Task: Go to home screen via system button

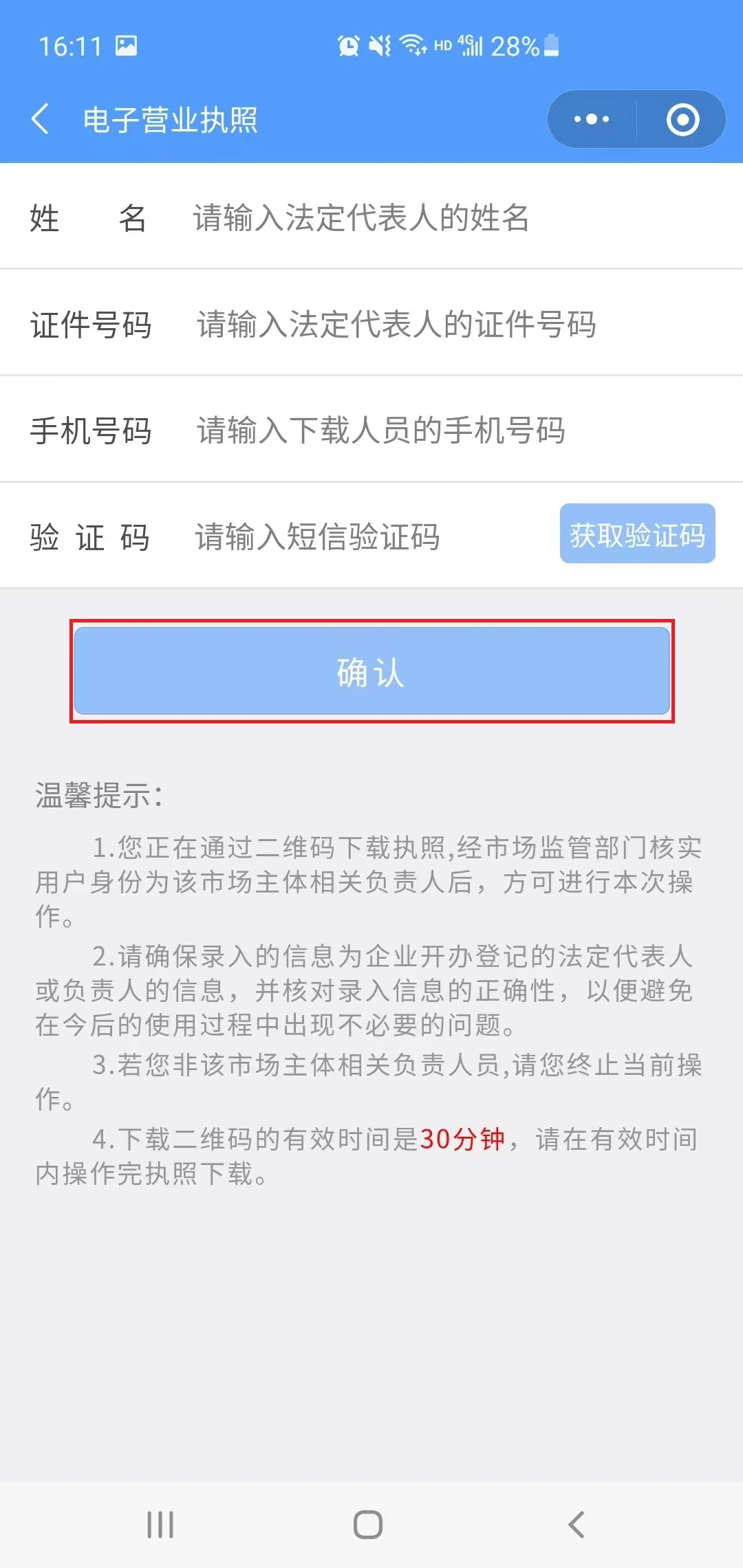Action: point(368,1525)
